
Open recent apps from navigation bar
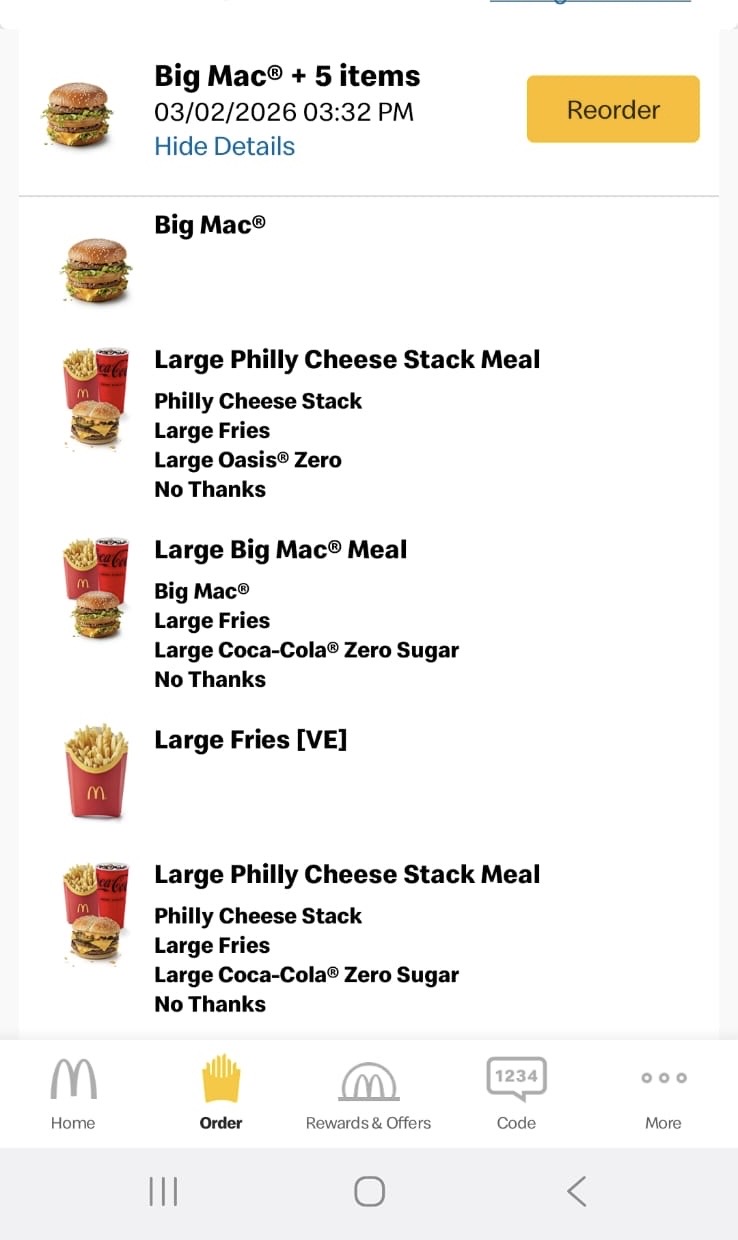[x=163, y=1191]
